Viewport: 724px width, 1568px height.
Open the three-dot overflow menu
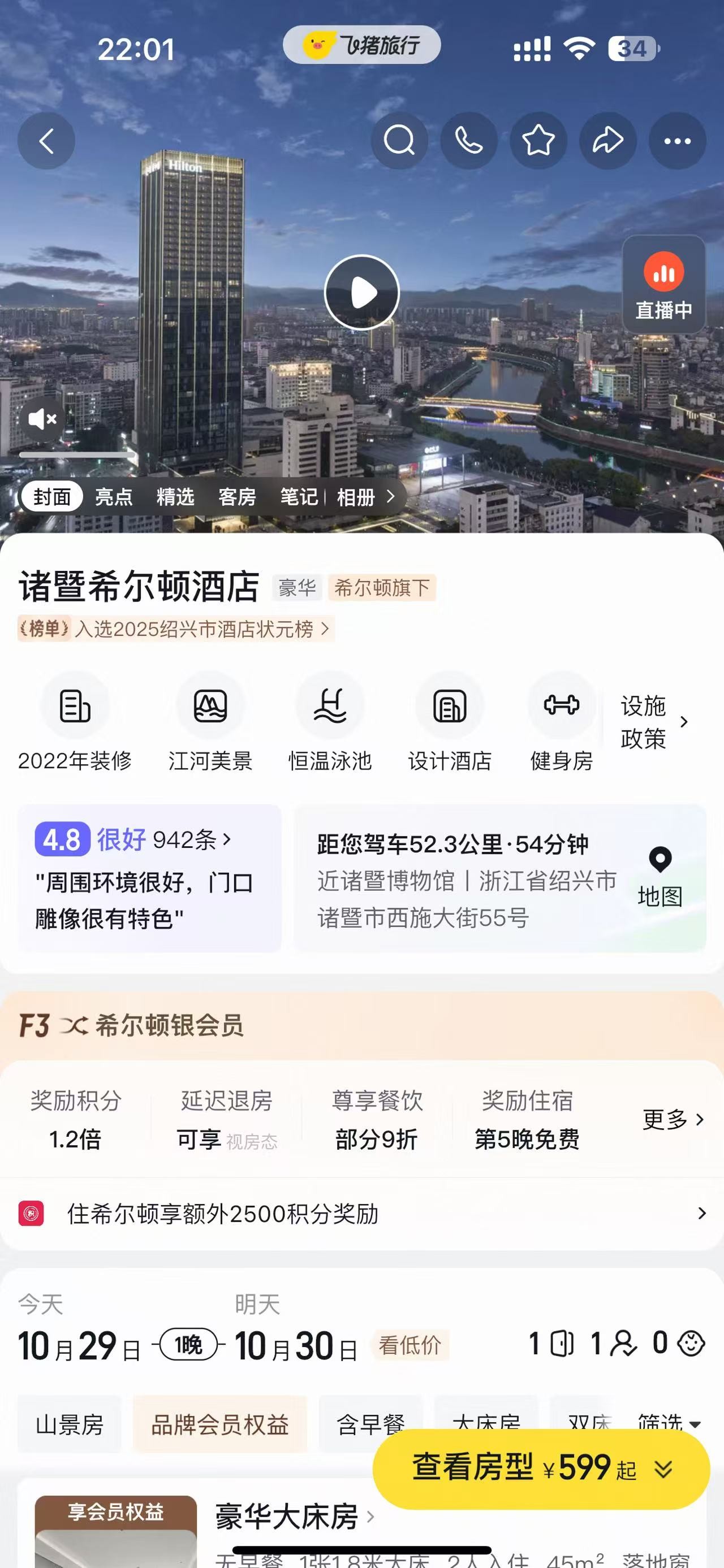tap(677, 141)
